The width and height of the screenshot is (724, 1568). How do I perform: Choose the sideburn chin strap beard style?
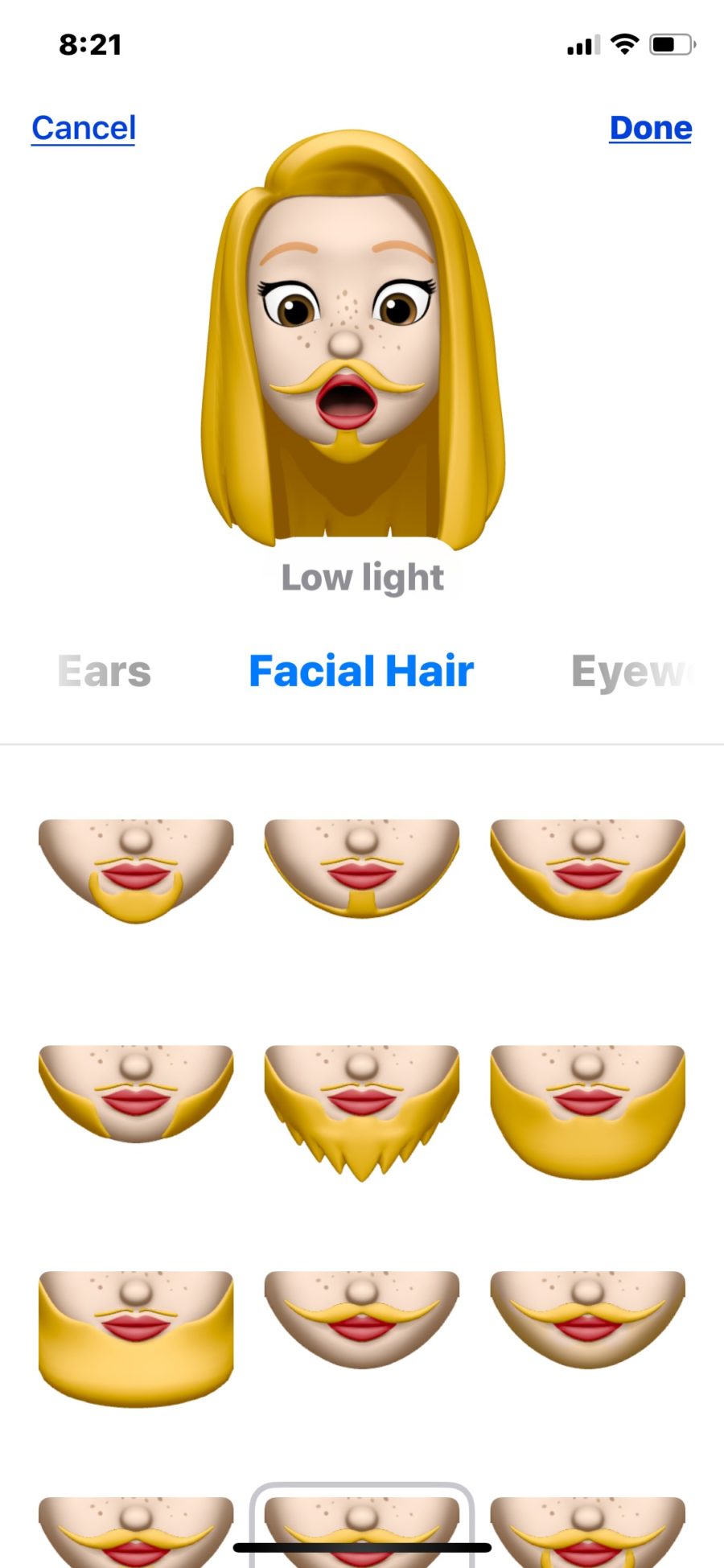(x=136, y=1094)
